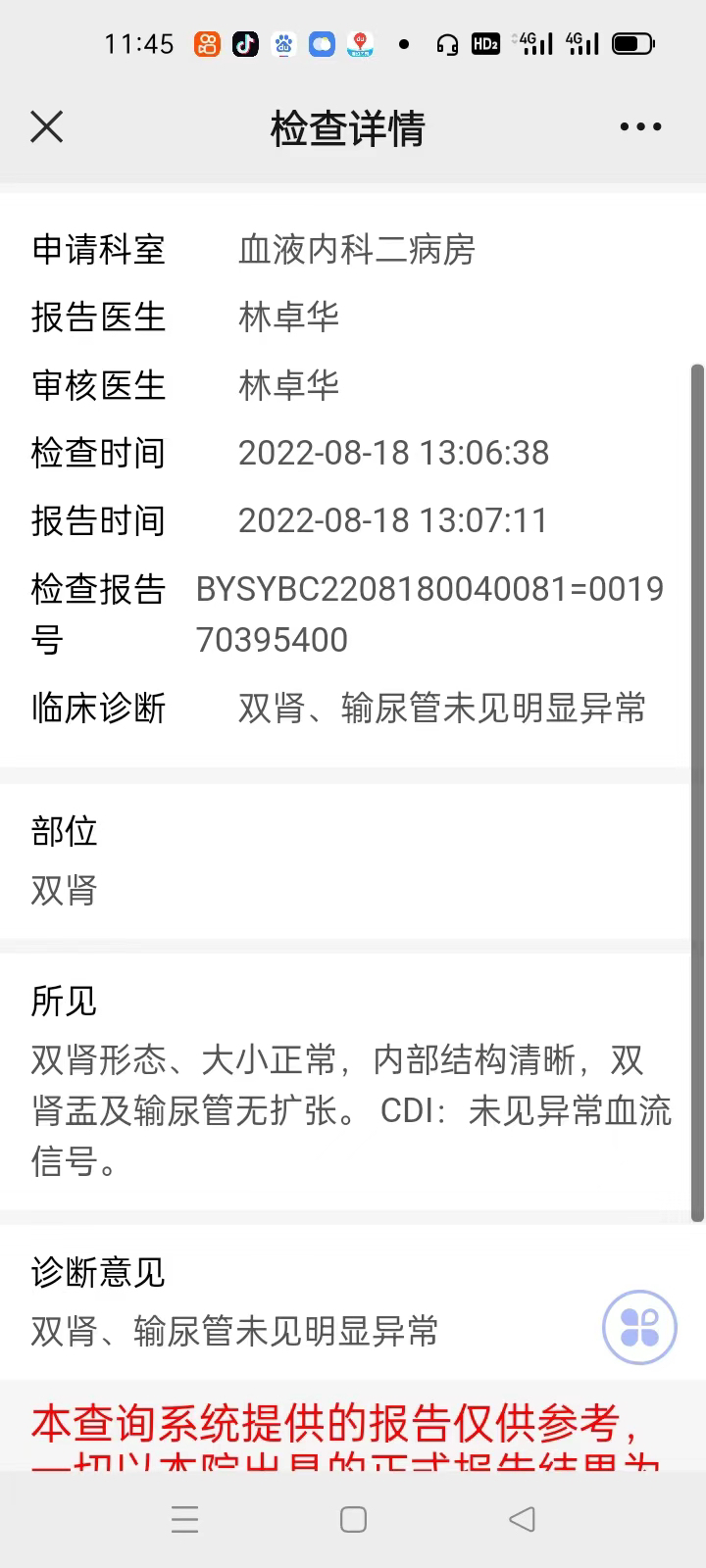Tap the floating four-leaf shortcut button
This screenshot has width=706, height=1568.
[639, 1328]
